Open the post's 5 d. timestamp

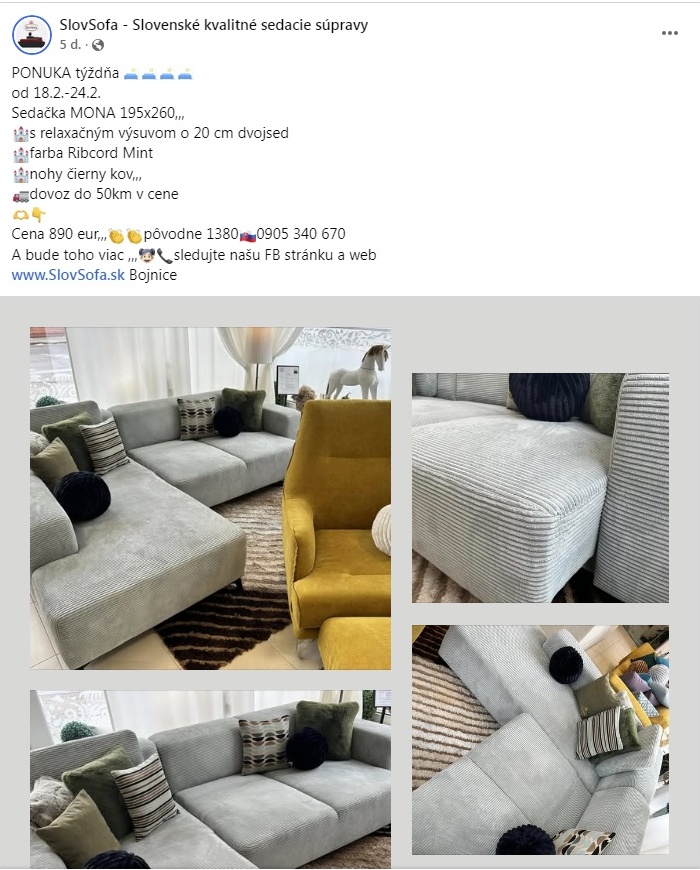[x=70, y=45]
